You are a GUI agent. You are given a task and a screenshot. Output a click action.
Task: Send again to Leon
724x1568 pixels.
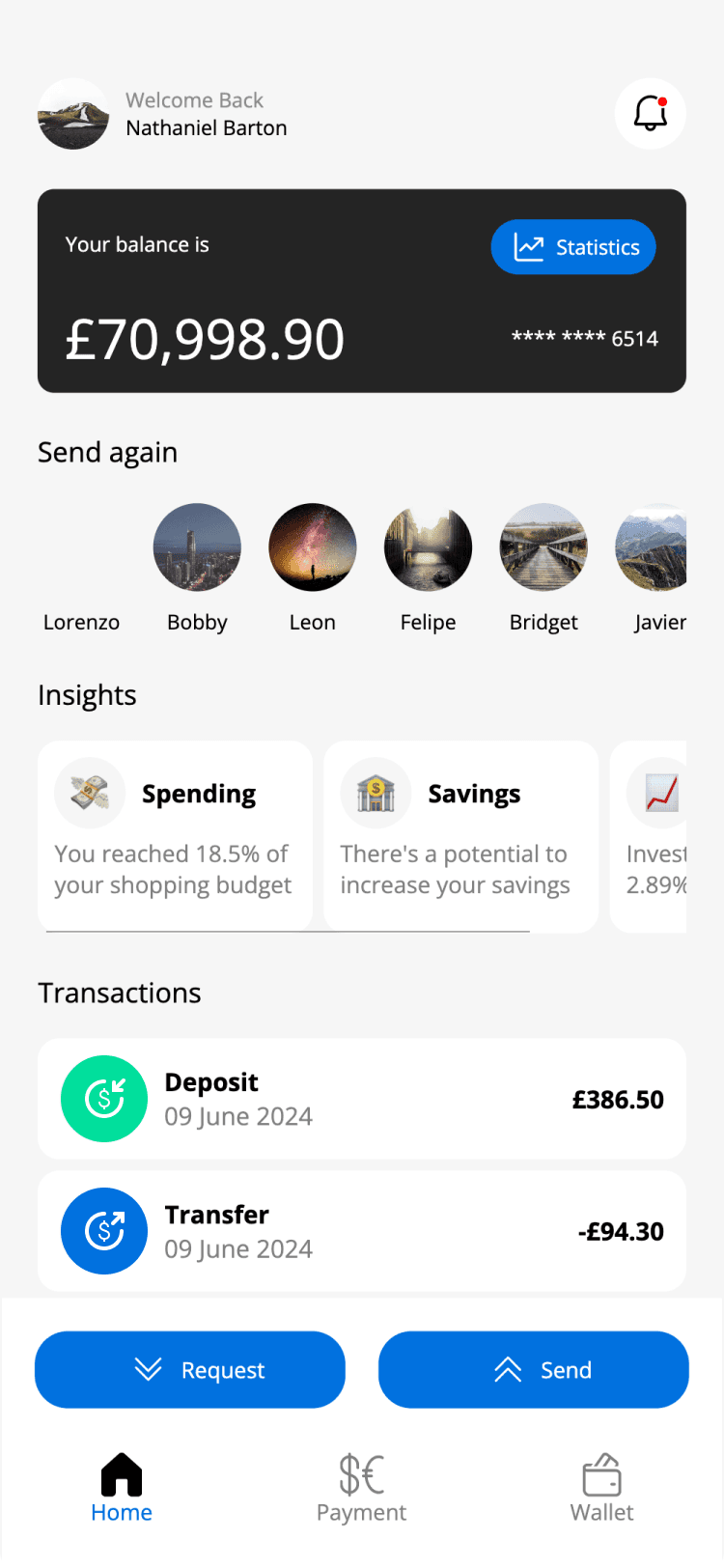coord(313,547)
